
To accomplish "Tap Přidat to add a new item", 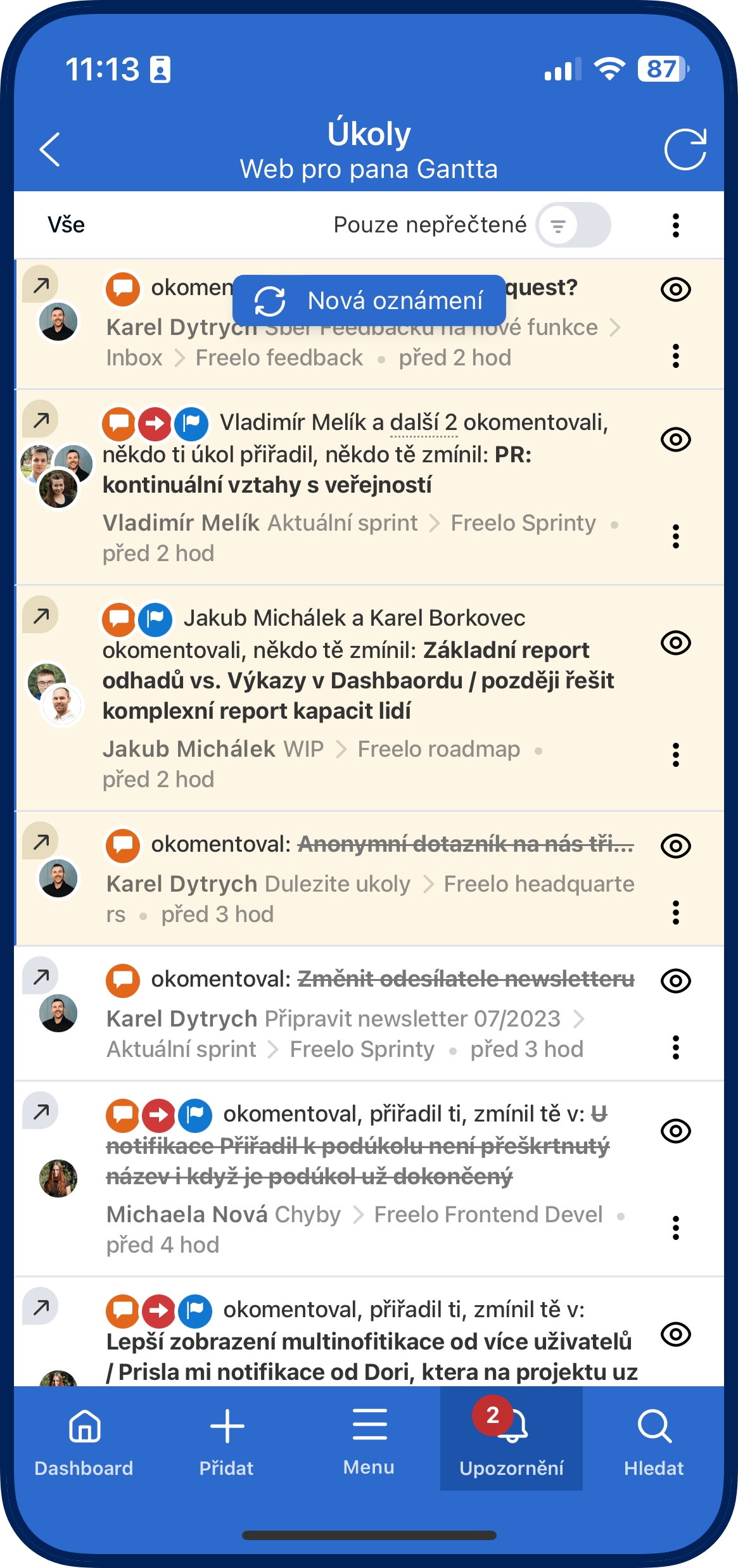I will pos(227,1438).
